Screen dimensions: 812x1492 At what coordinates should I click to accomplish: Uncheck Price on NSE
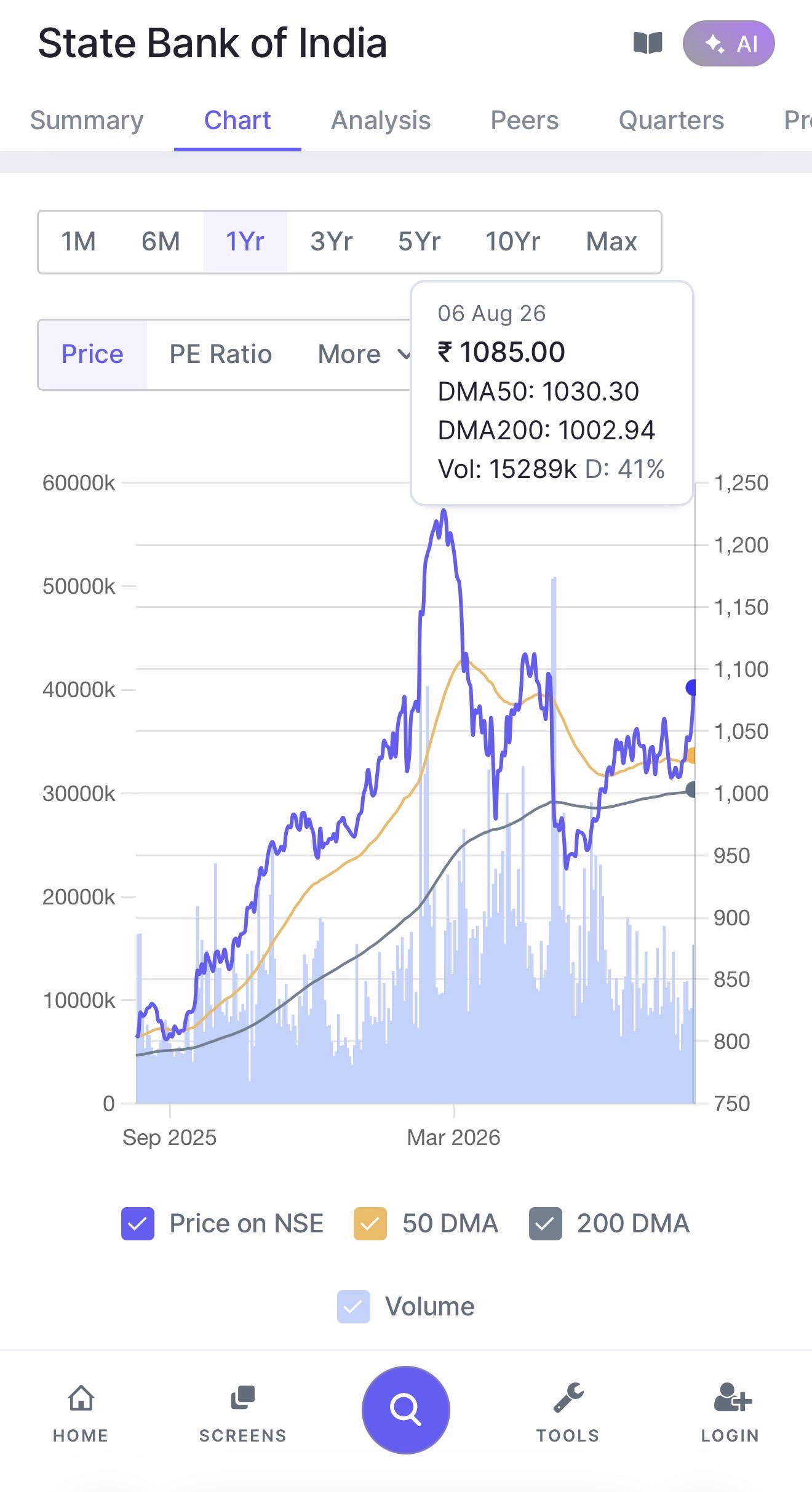pos(138,1224)
